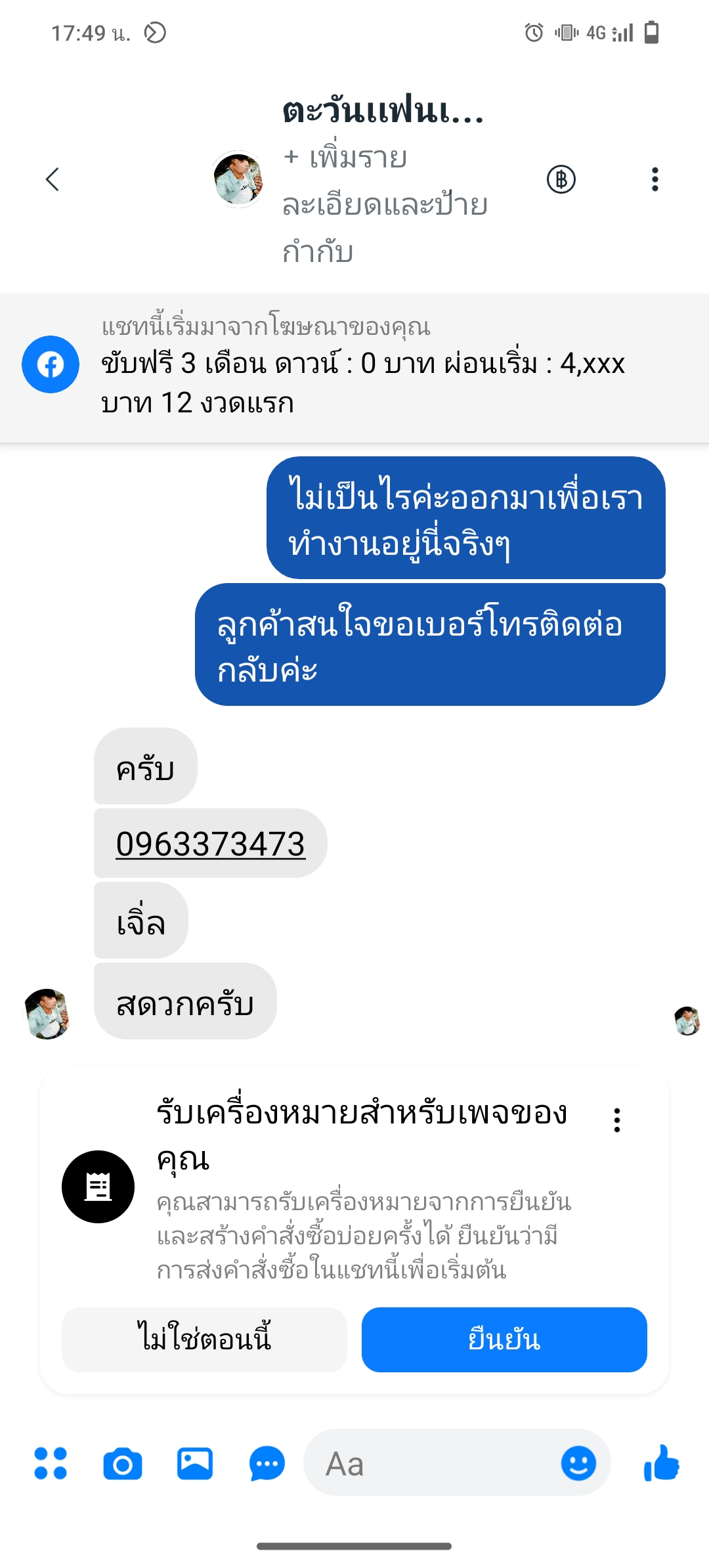Open the contact's profile picture in header
The width and height of the screenshot is (709, 1568).
238,179
